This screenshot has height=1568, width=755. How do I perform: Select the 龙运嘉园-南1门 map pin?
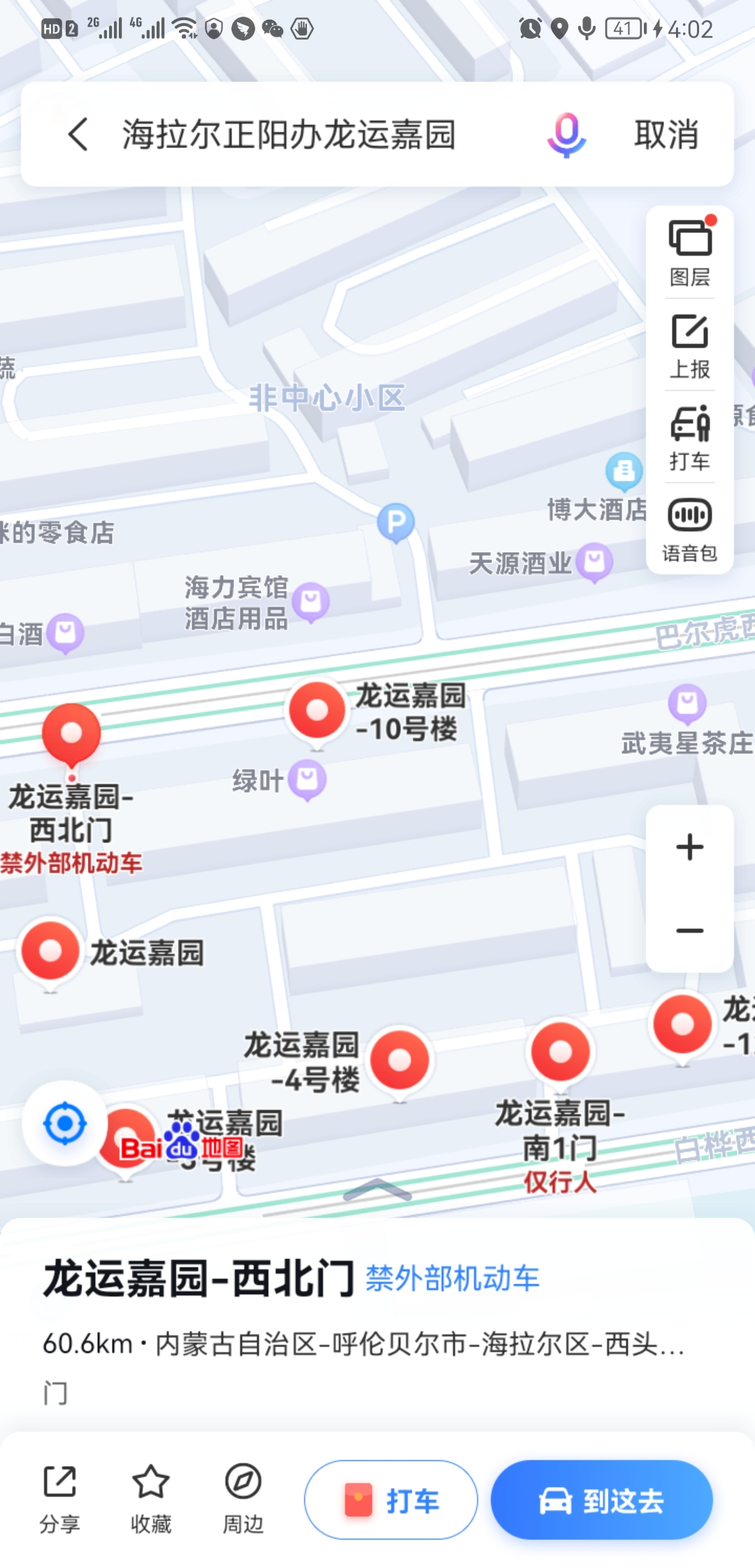pos(560,1053)
